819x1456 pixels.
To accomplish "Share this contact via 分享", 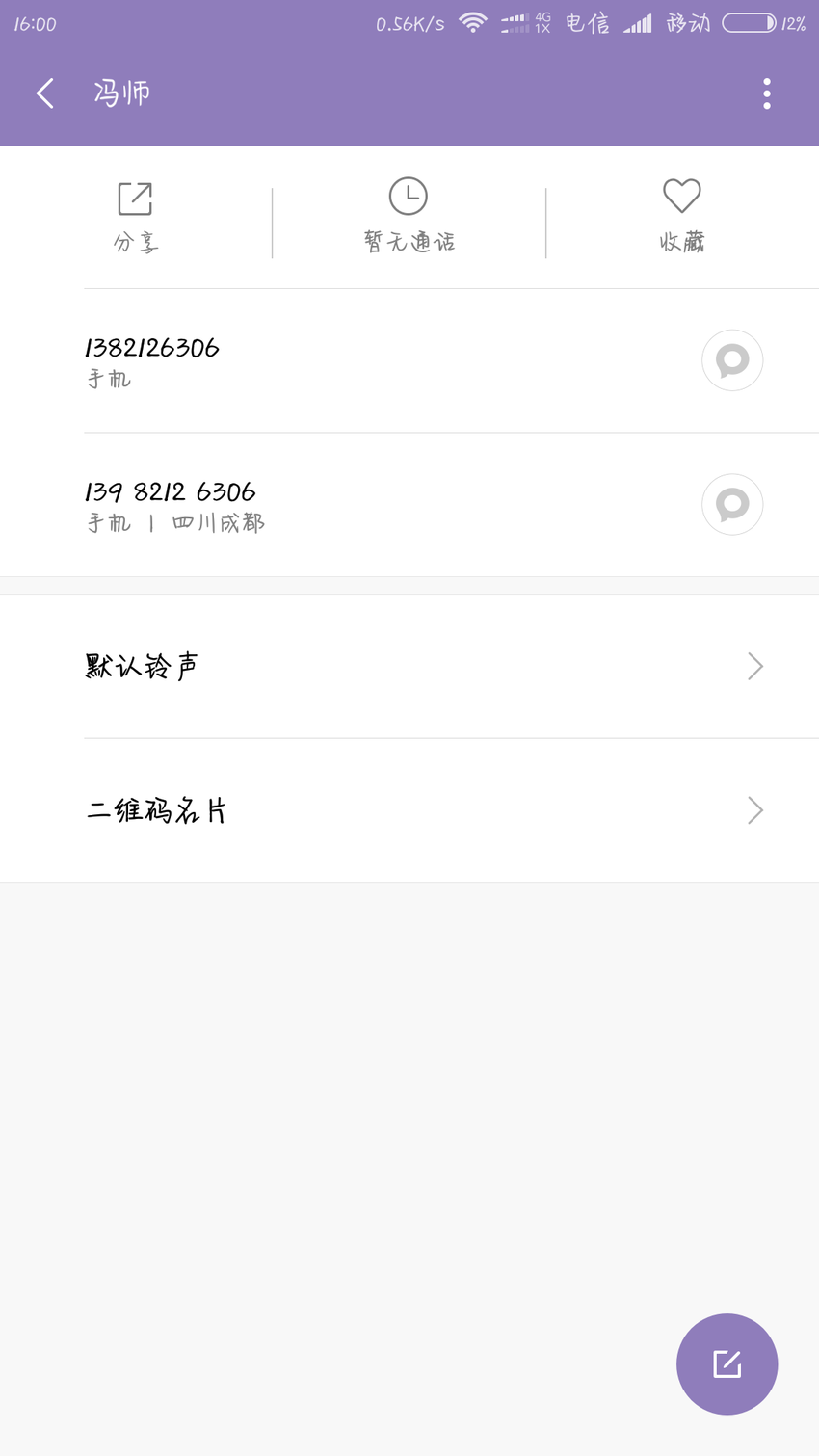I will pos(136,217).
